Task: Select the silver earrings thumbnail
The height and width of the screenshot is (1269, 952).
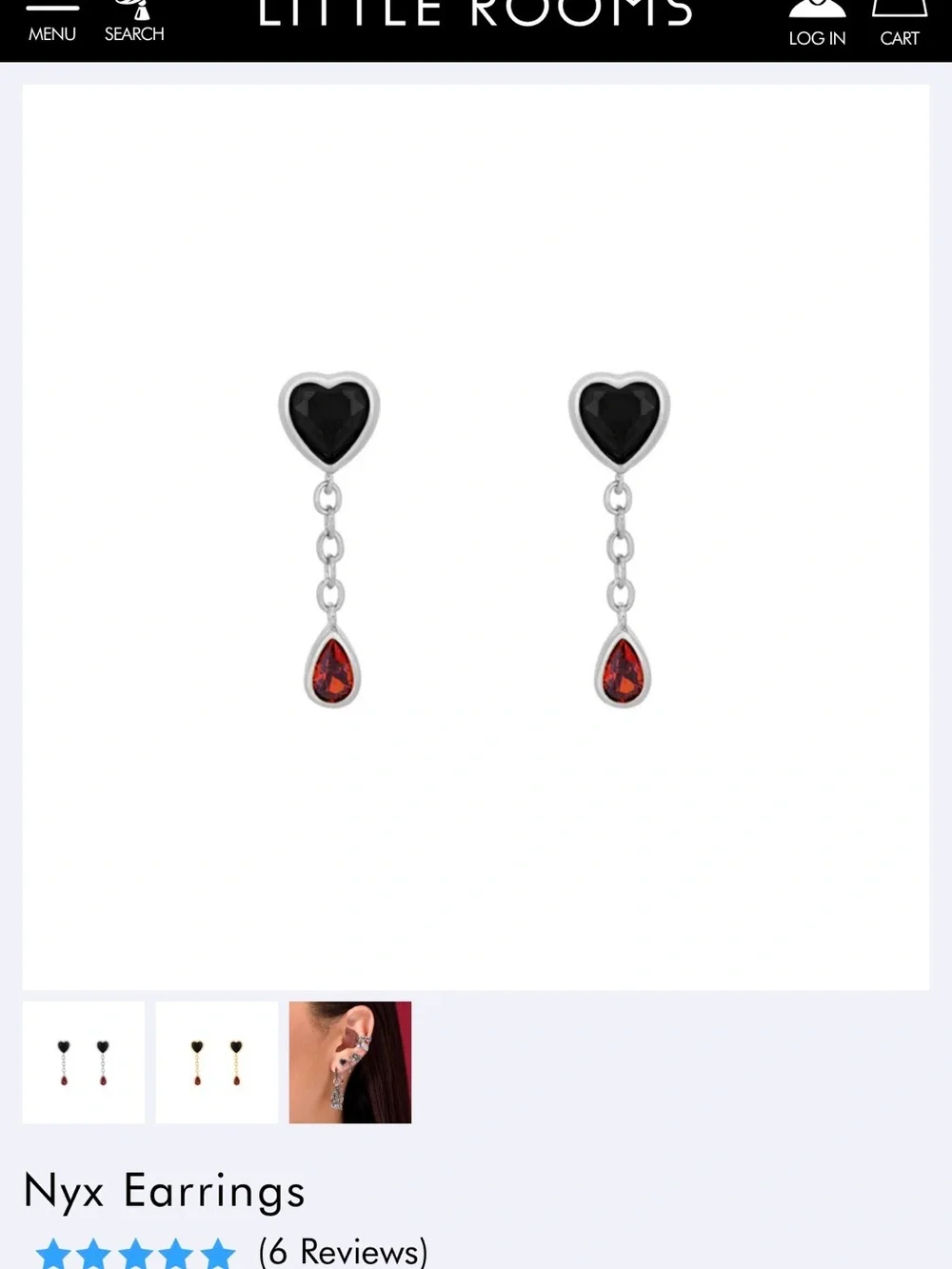Action: coord(84,1062)
